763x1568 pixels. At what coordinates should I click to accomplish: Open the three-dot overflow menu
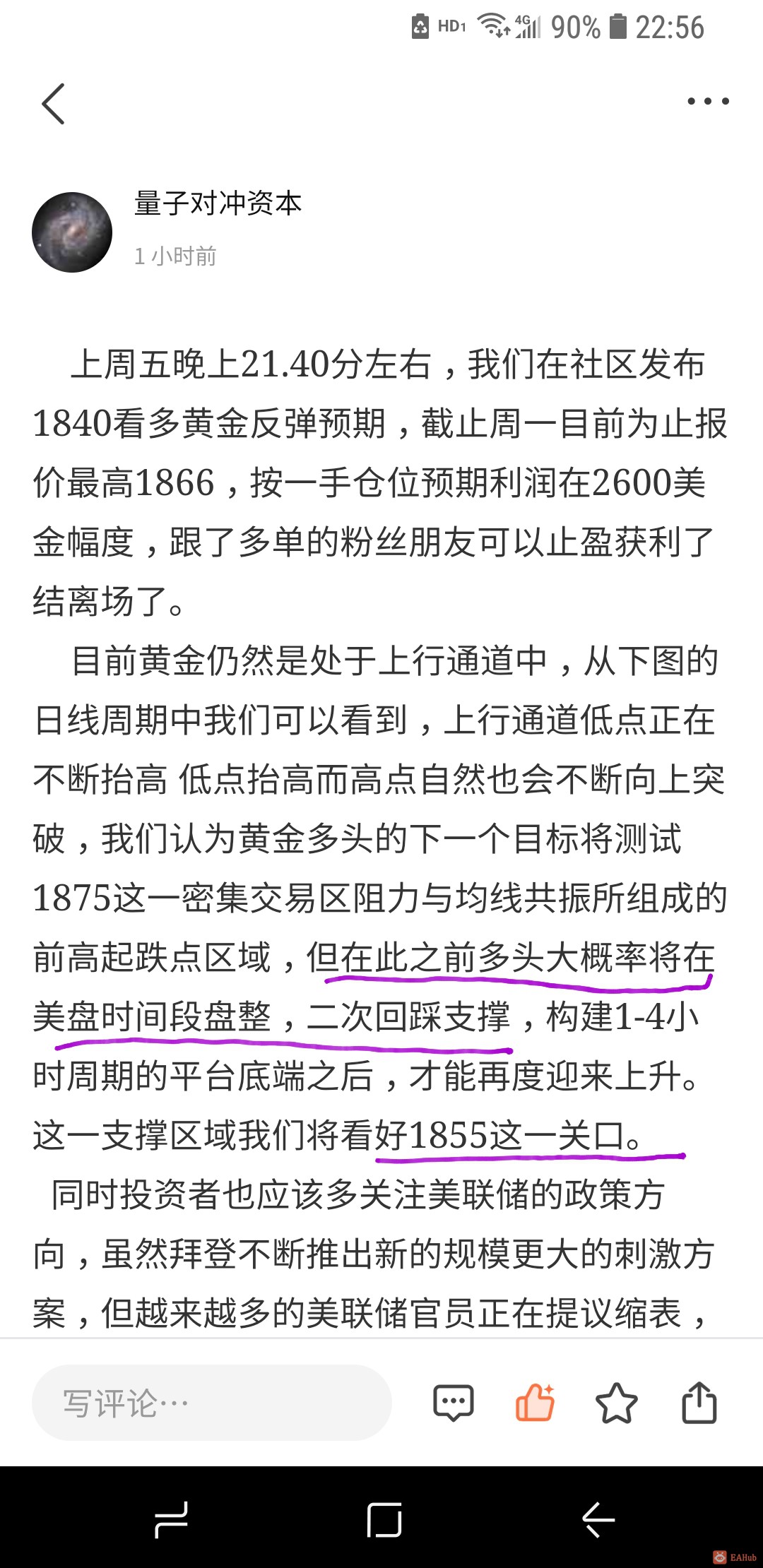(708, 102)
